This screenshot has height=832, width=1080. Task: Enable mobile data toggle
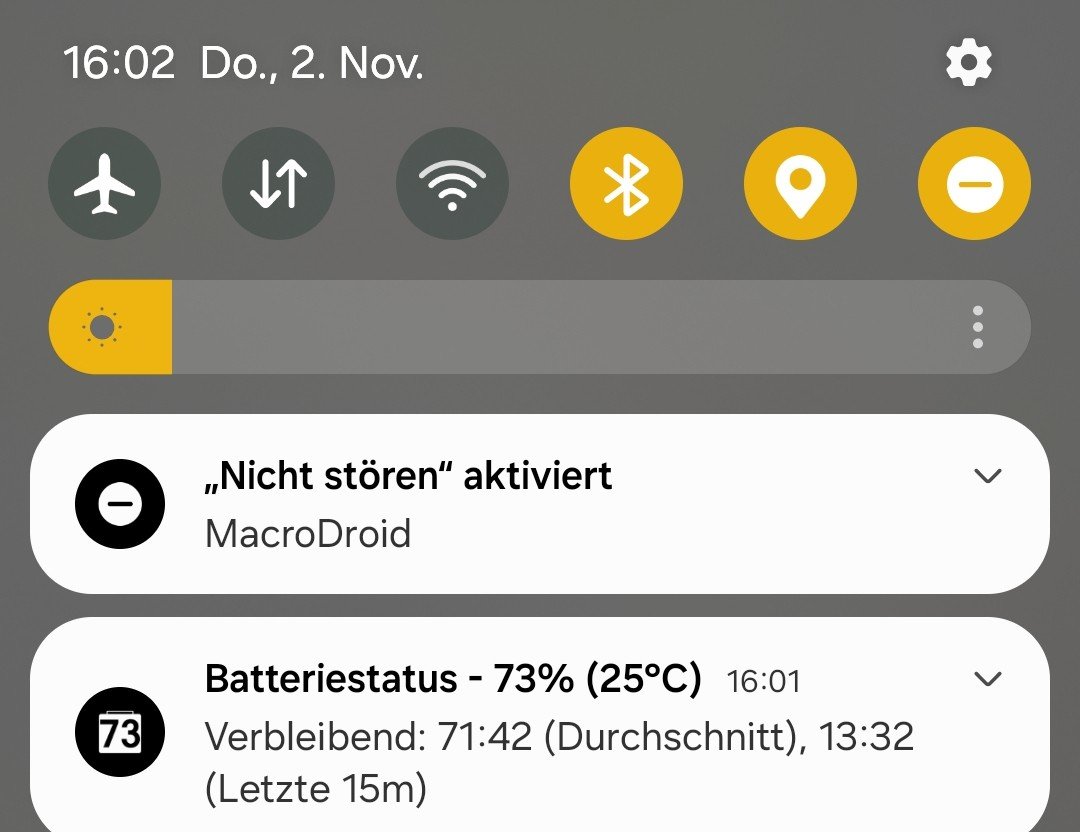click(x=278, y=184)
